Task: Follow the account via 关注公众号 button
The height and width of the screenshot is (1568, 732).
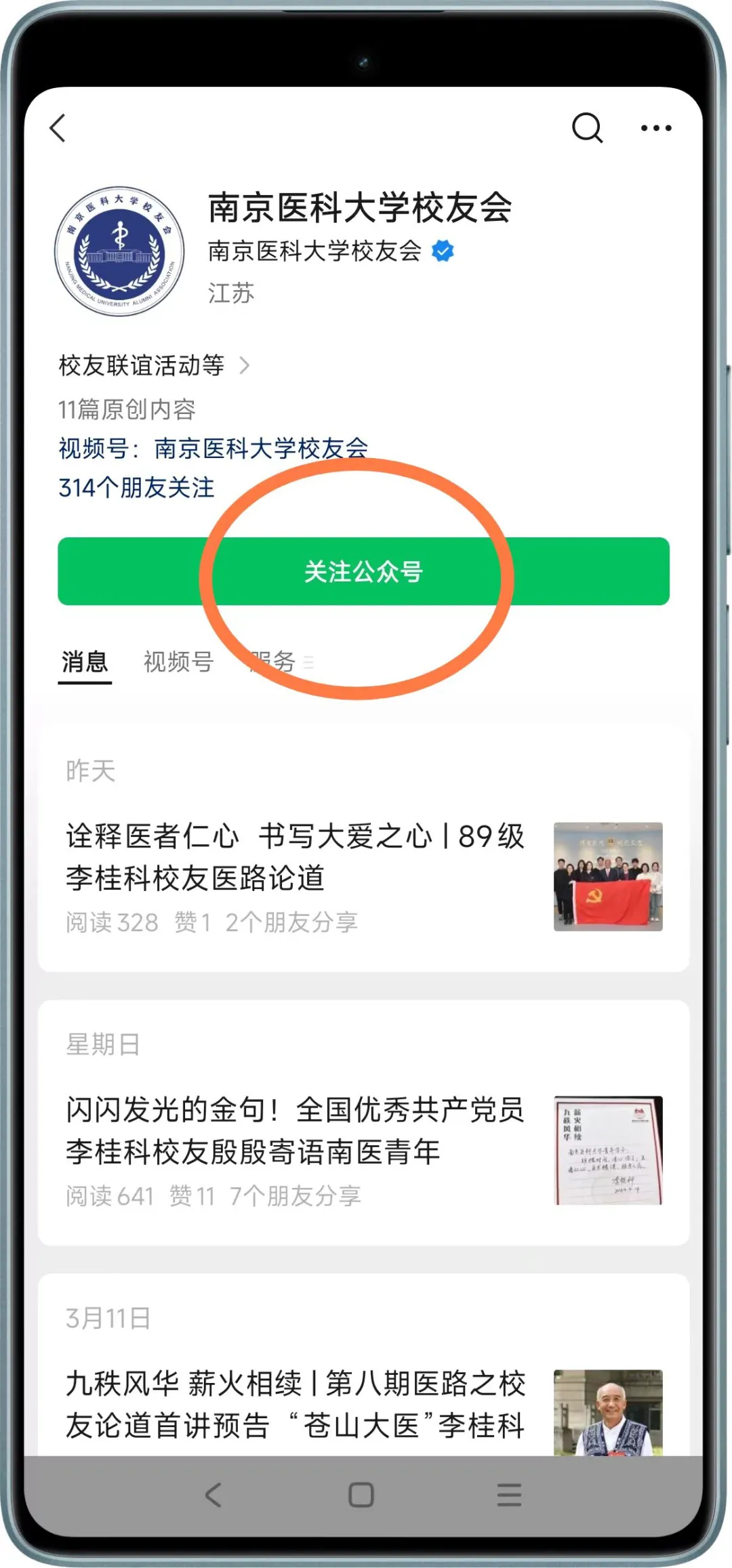Action: tap(363, 571)
